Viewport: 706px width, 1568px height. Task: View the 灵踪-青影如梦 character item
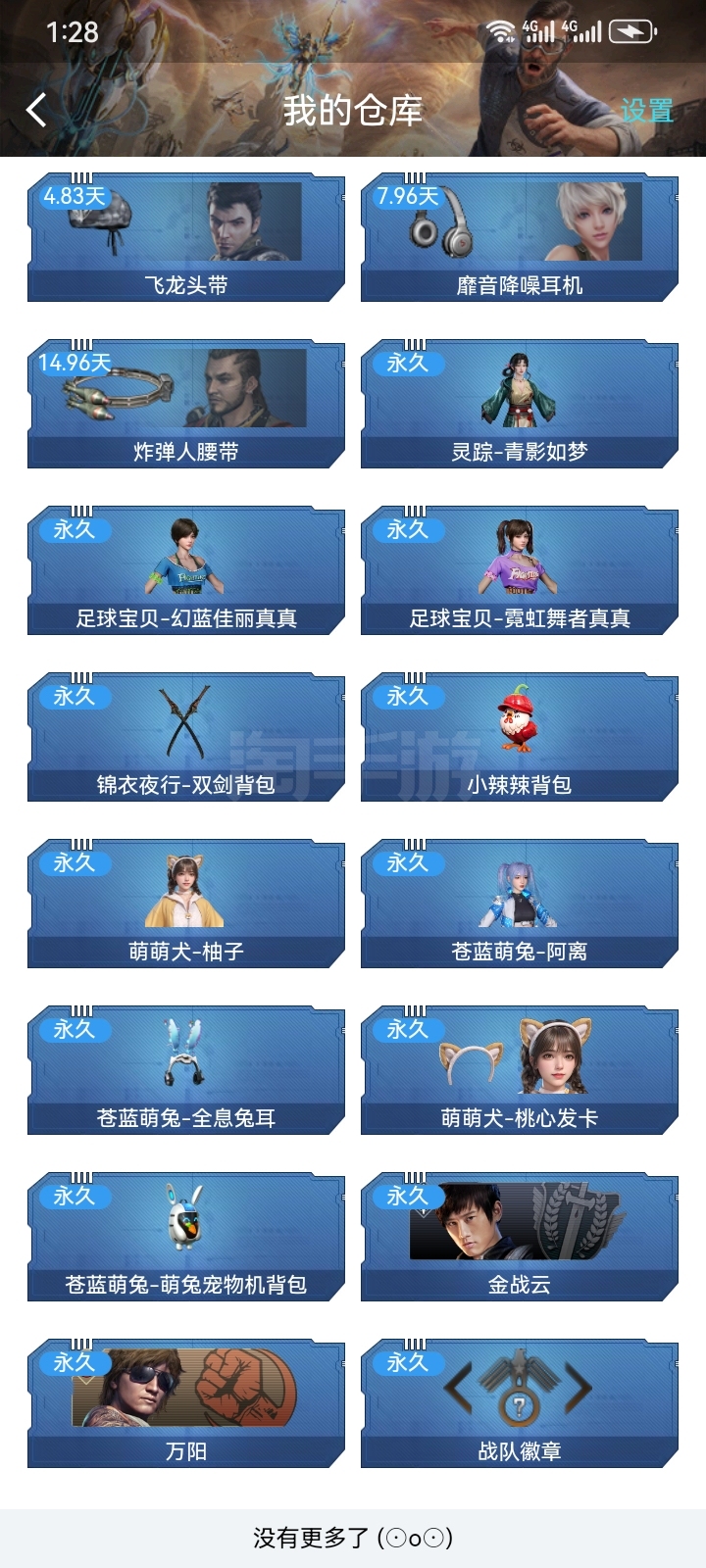pyautogui.click(x=520, y=405)
